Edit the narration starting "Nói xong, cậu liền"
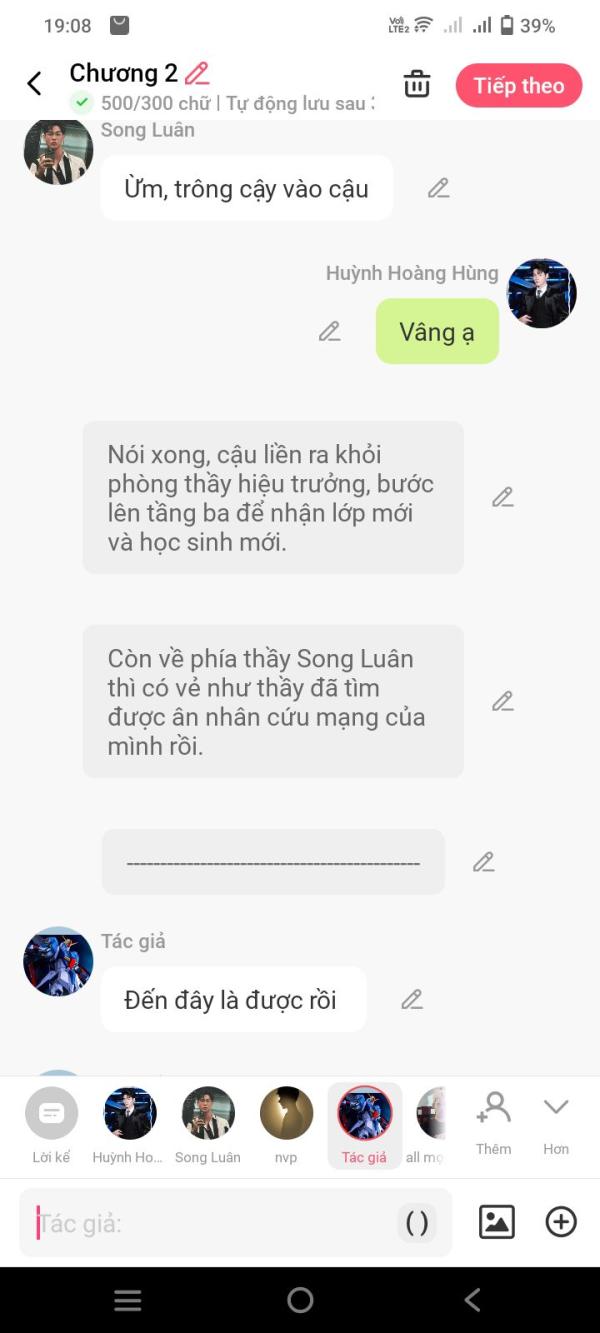Screen dimensions: 600x1333 [503, 497]
